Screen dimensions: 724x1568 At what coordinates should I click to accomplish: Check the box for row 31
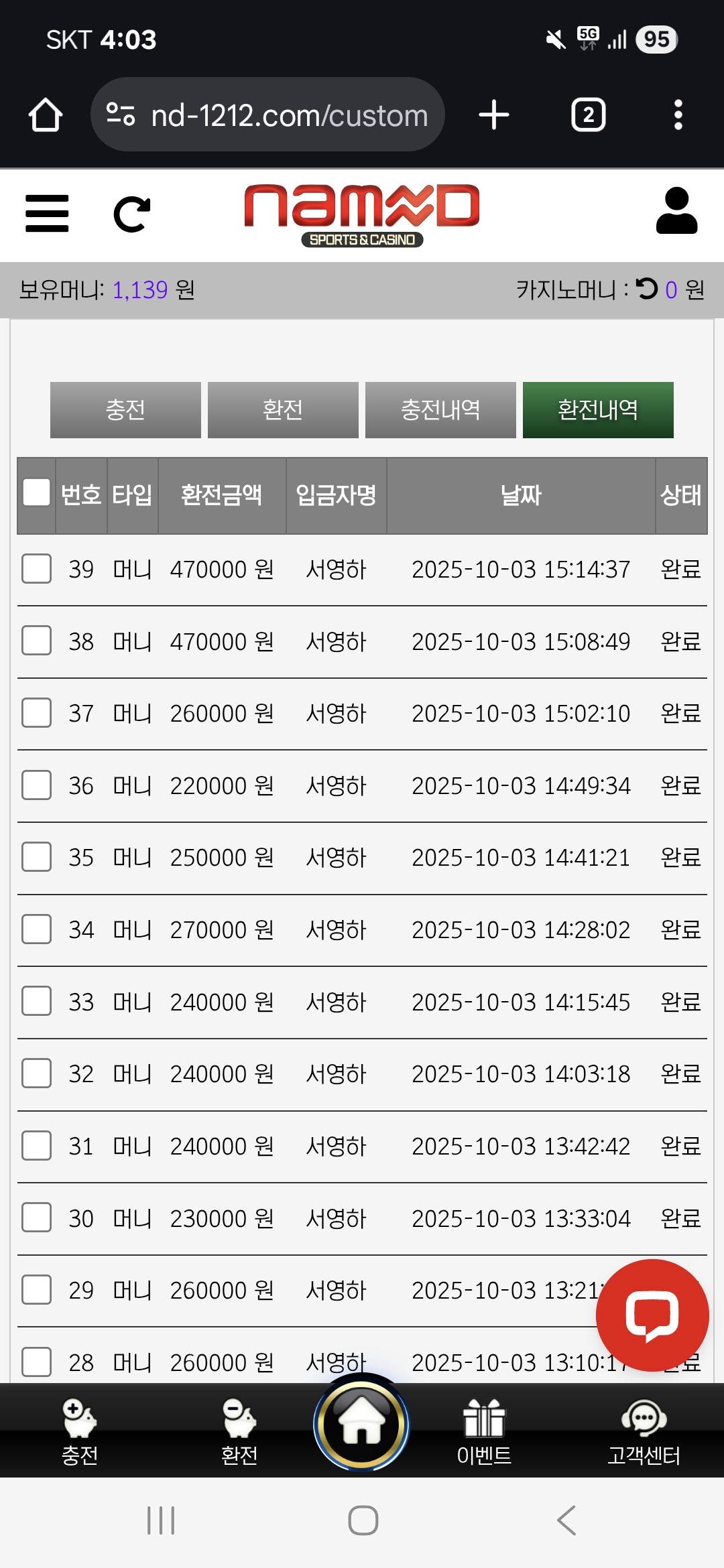coord(37,1146)
